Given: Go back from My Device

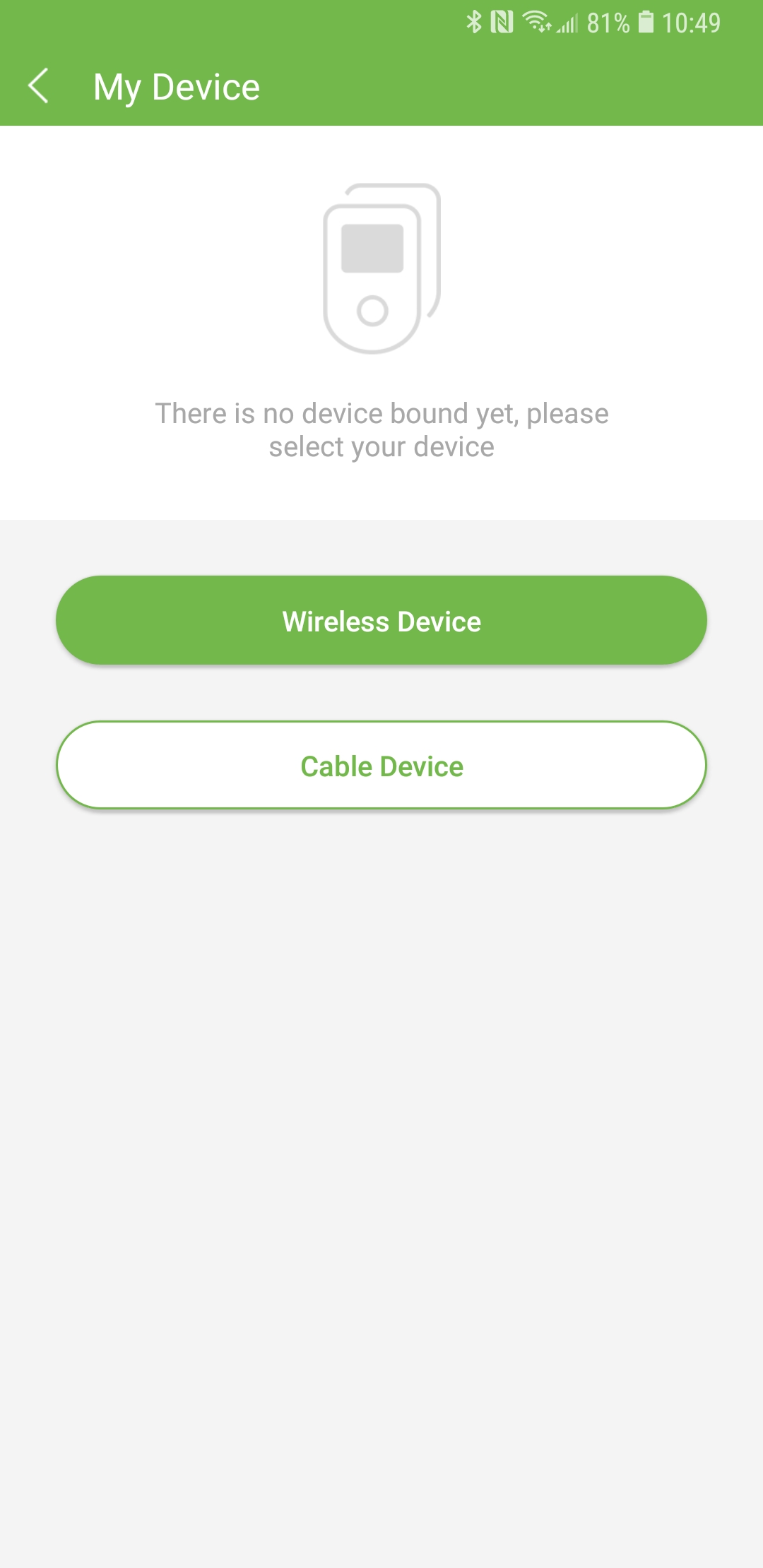Looking at the screenshot, I should (39, 86).
